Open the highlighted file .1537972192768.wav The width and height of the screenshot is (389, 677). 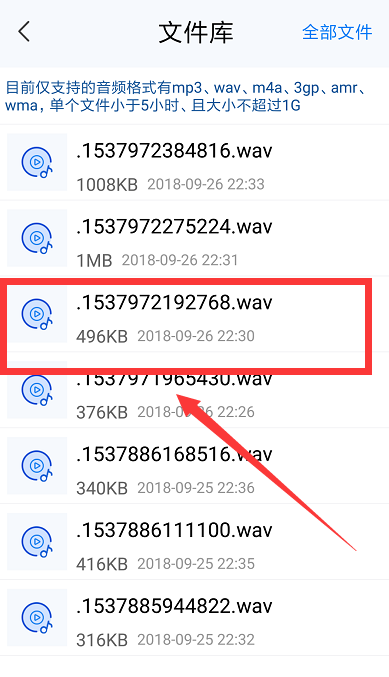pos(194,314)
